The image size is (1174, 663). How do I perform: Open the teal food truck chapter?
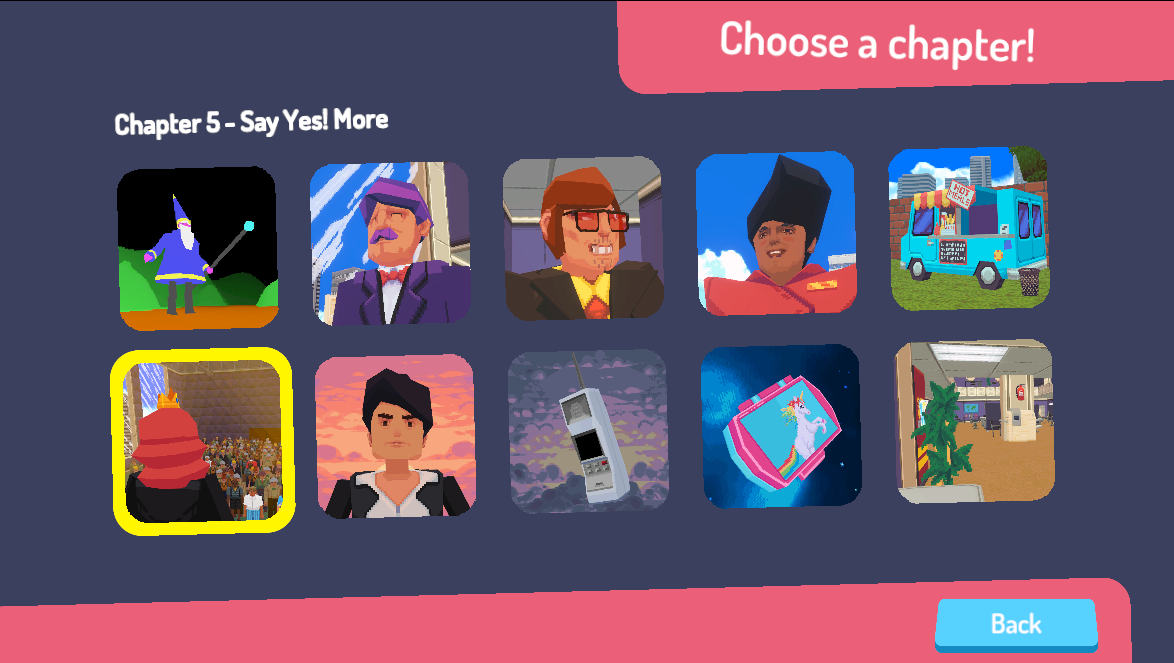(969, 229)
